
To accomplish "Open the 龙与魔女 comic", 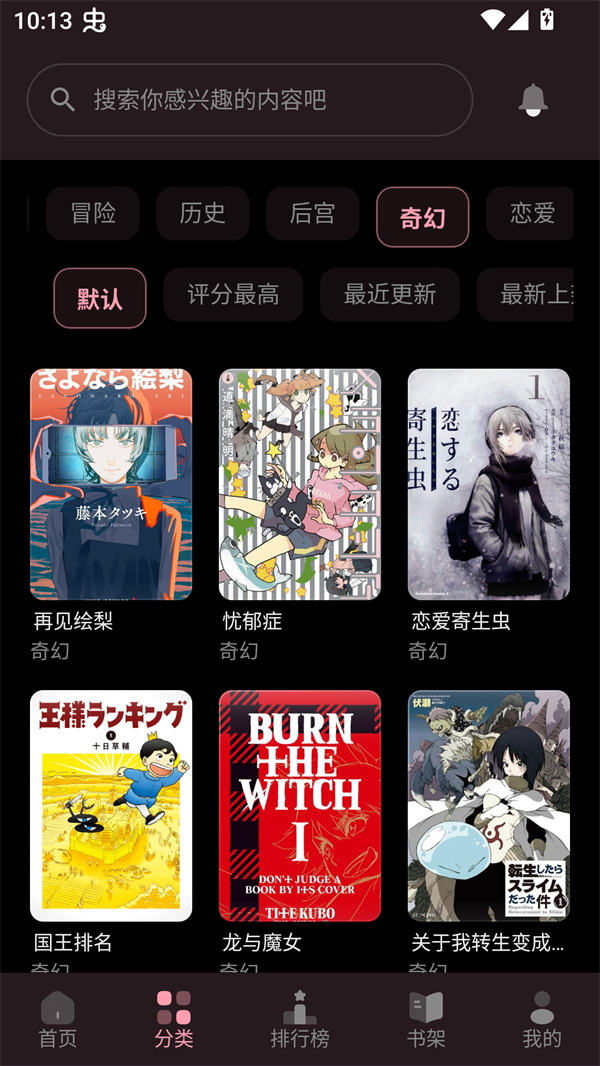I will click(300, 806).
